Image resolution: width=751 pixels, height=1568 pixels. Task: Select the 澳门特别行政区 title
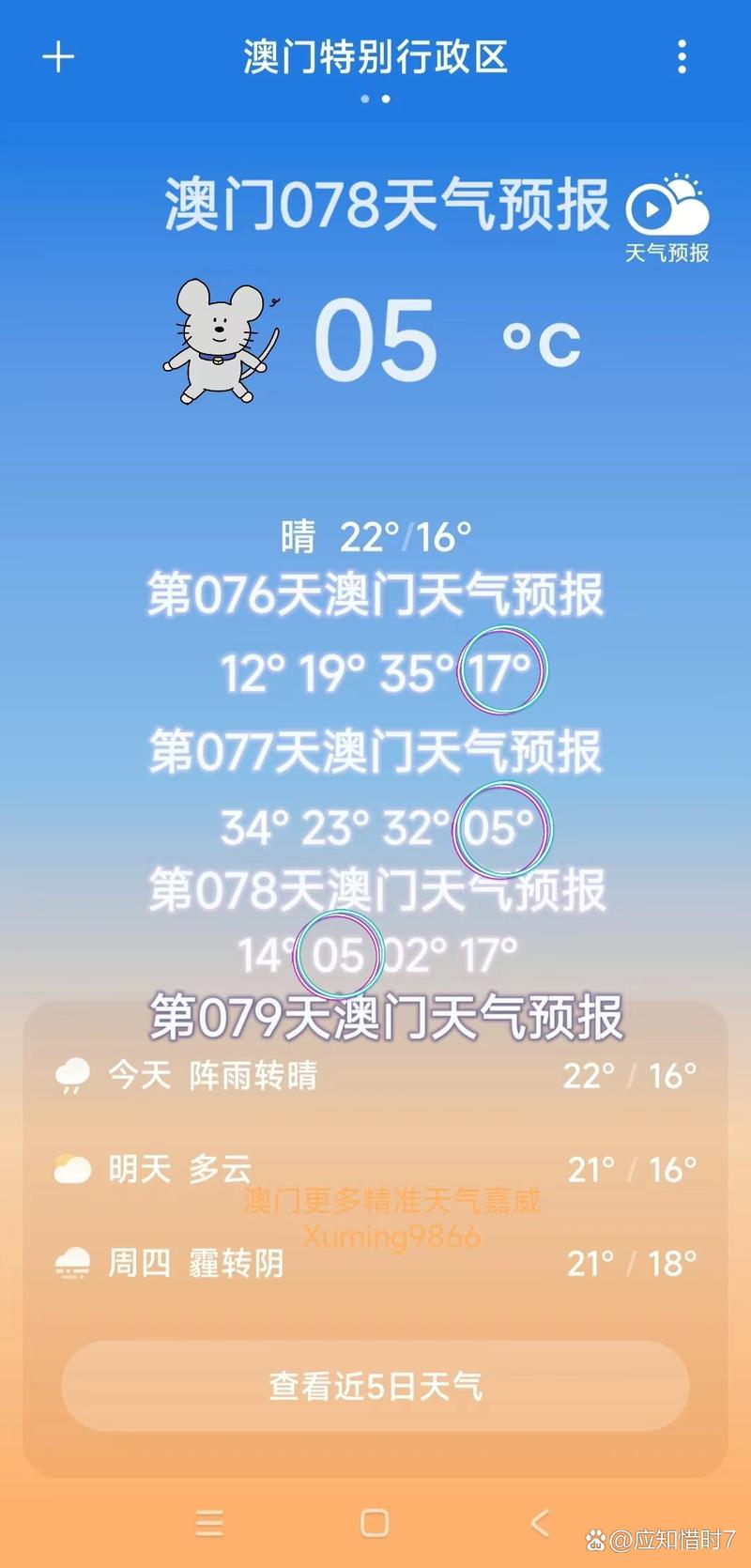click(x=375, y=56)
